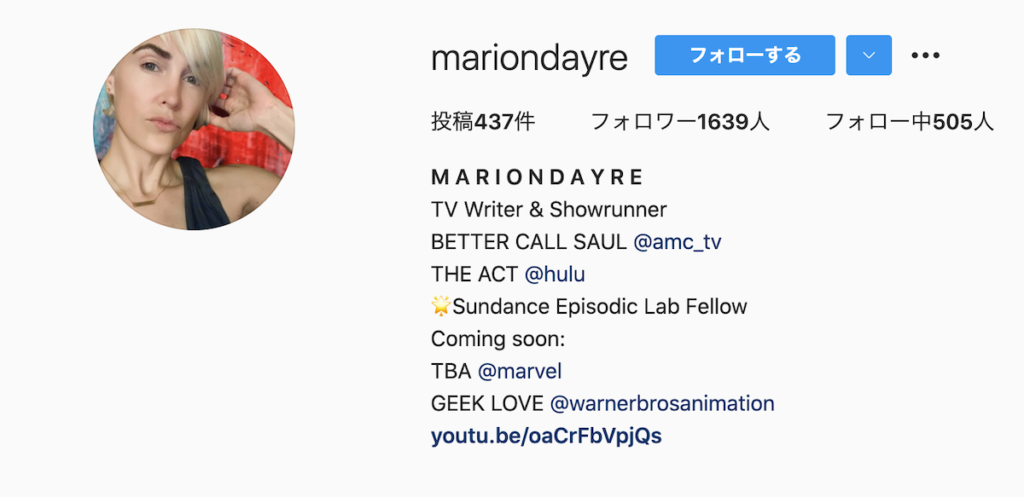Open the @amc_tv mention link
This screenshot has height=497, width=1024.
click(x=675, y=242)
